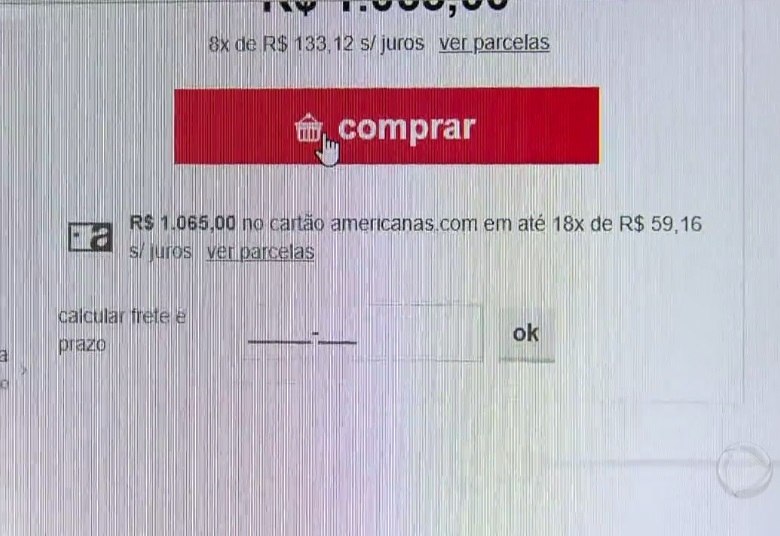780x536 pixels.
Task: Tap the red comprar button
Action: coord(386,126)
